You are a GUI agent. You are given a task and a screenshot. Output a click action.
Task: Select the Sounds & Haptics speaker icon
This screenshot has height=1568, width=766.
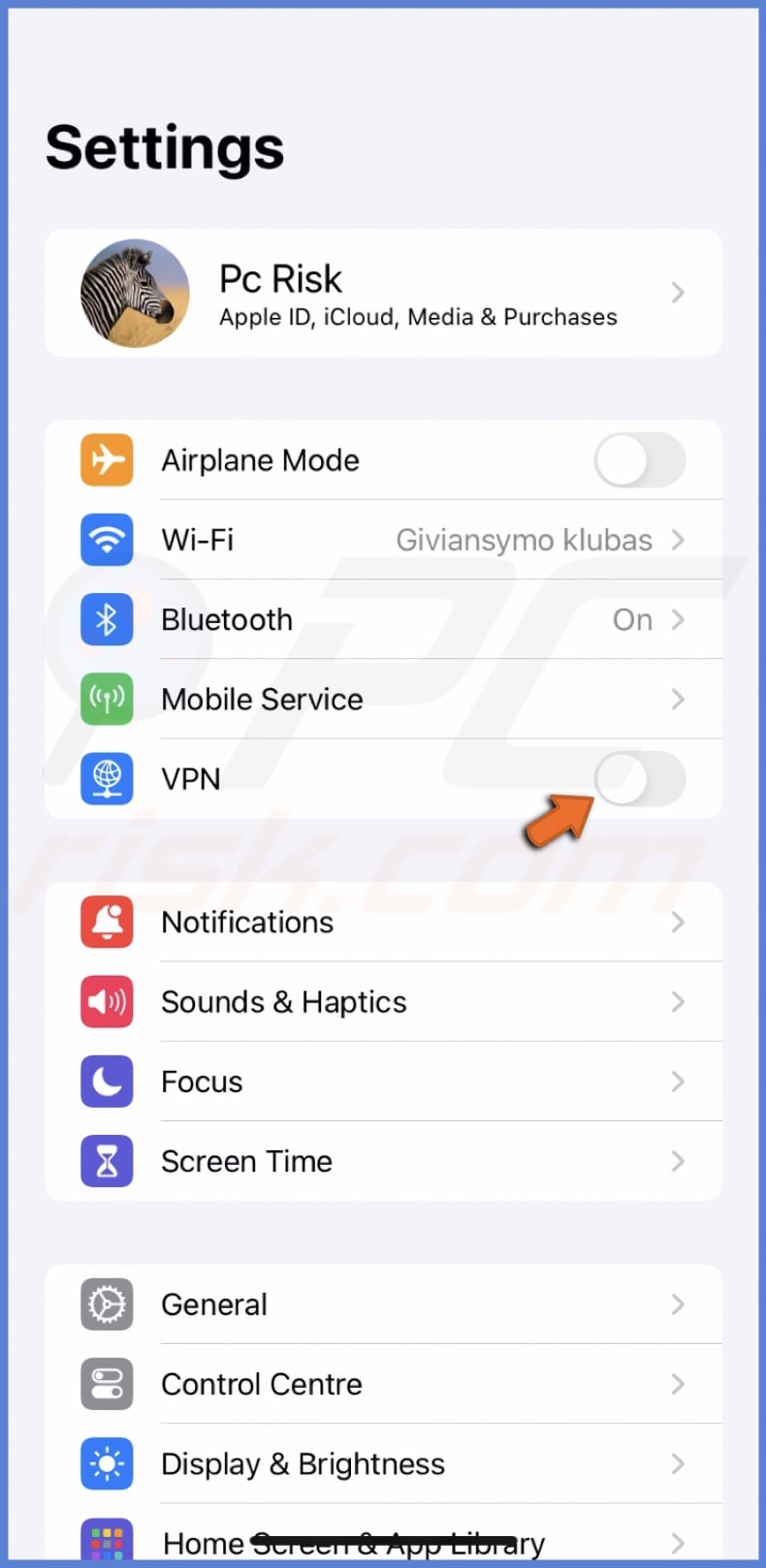click(x=107, y=1002)
